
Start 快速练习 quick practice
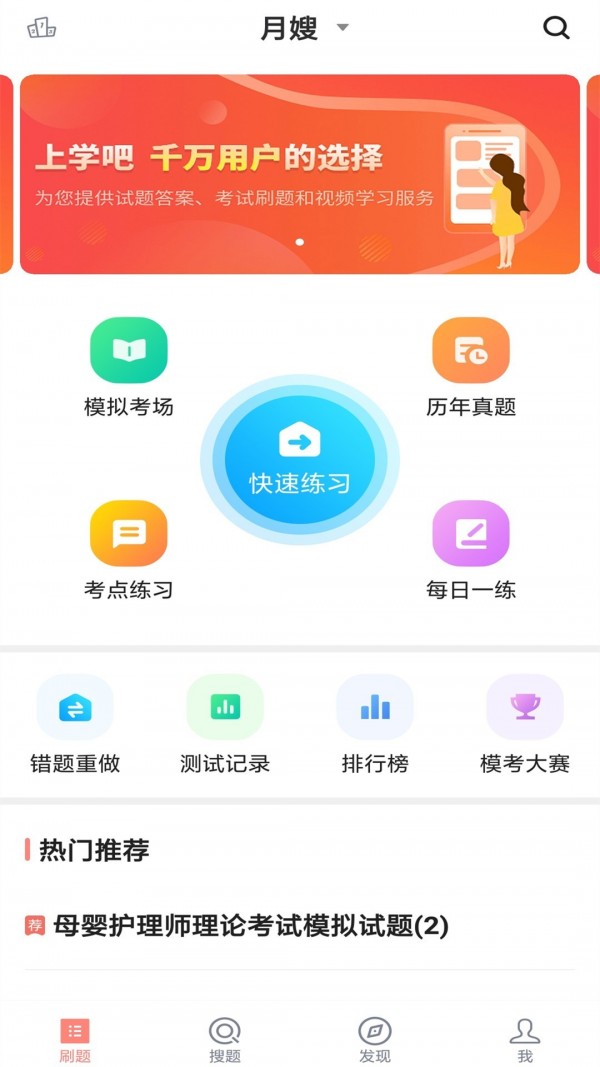300,460
